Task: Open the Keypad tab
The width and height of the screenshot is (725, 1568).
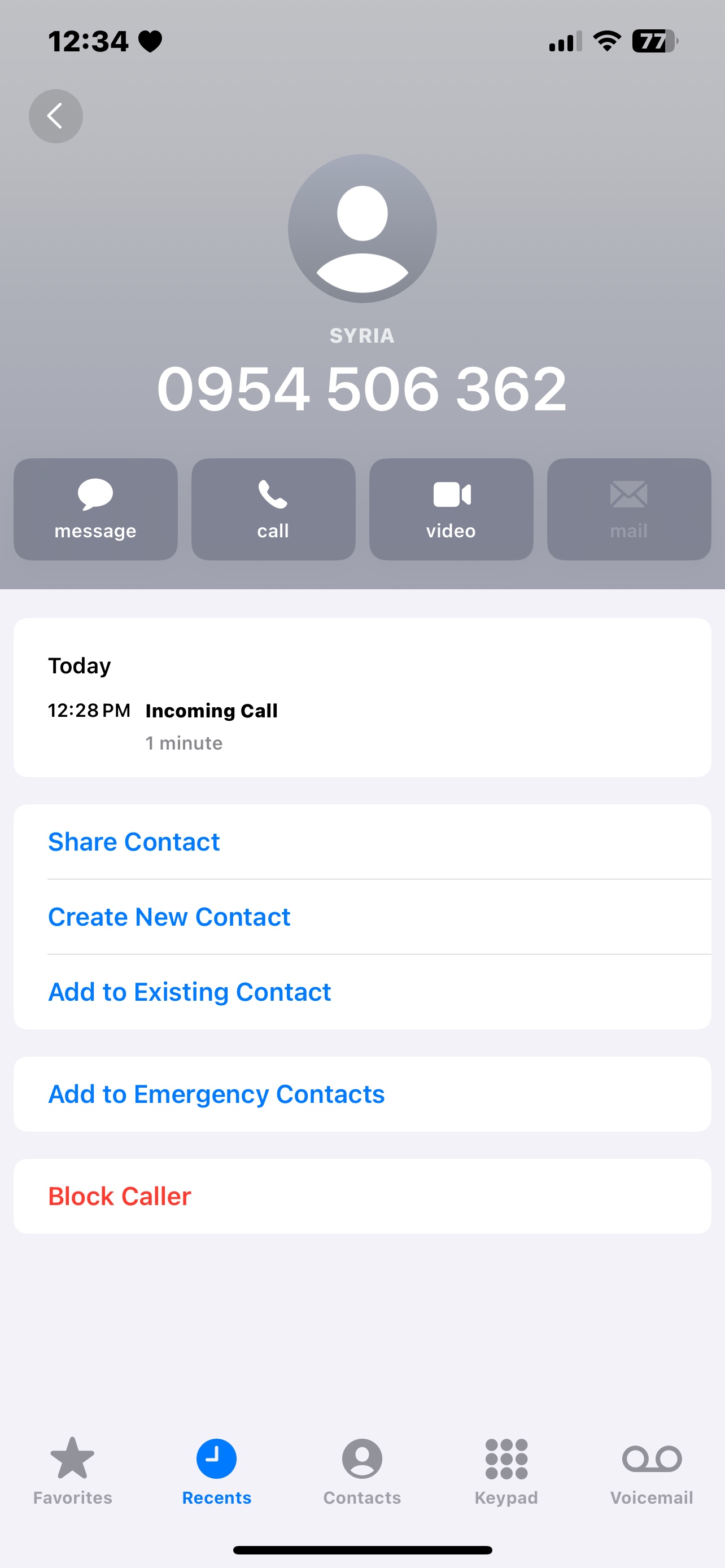Action: tap(506, 1470)
